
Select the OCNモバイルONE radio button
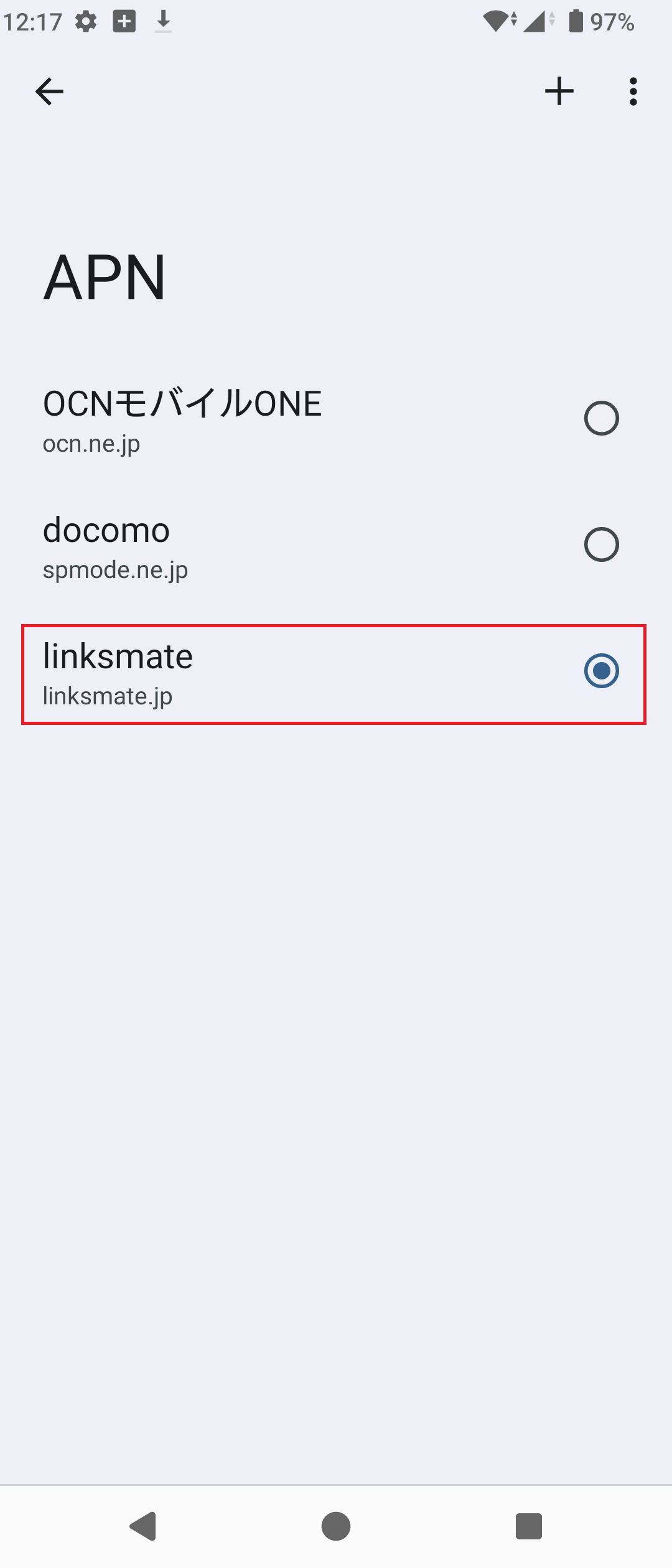click(x=601, y=418)
